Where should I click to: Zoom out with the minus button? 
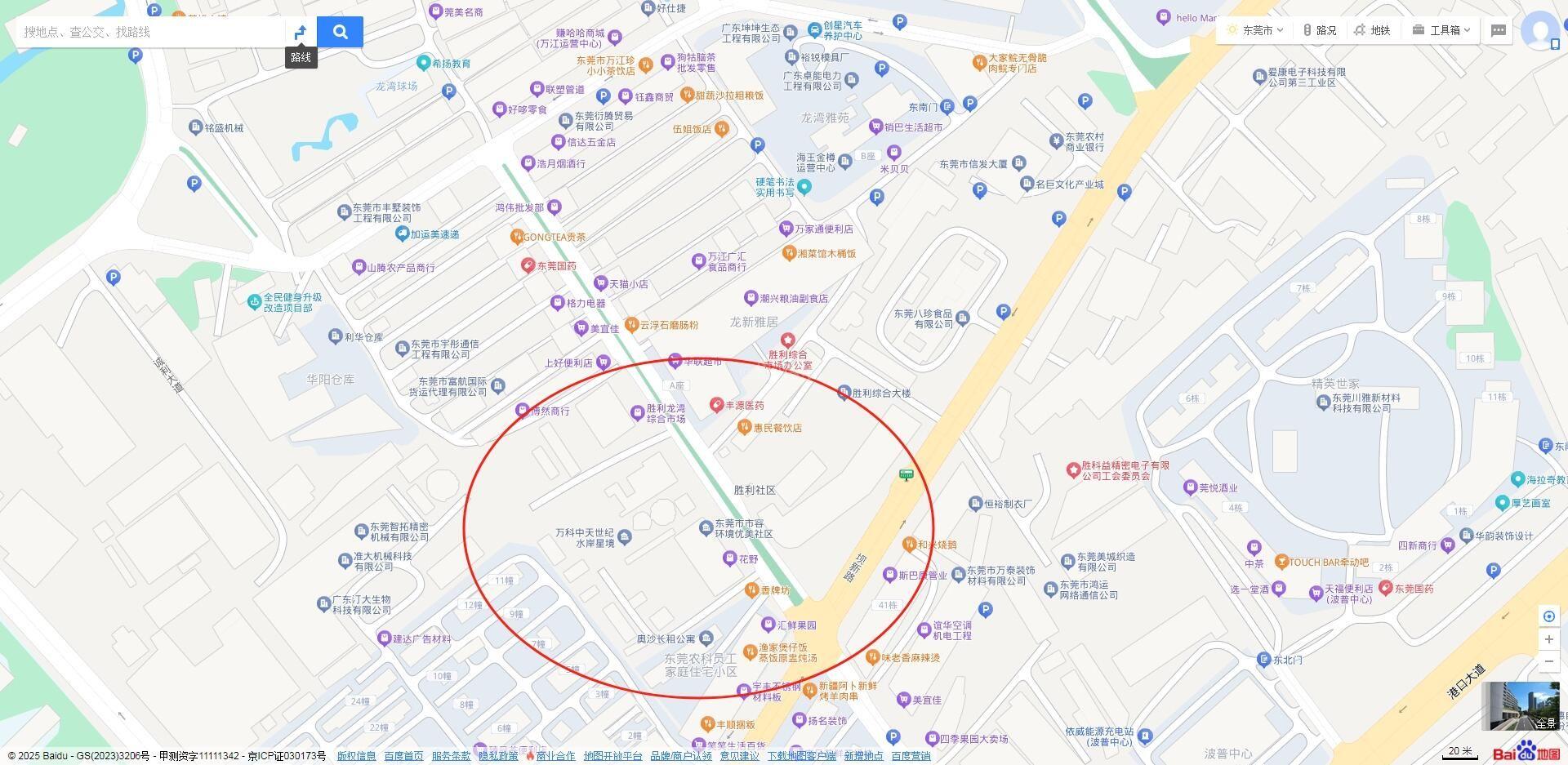pos(1548,661)
